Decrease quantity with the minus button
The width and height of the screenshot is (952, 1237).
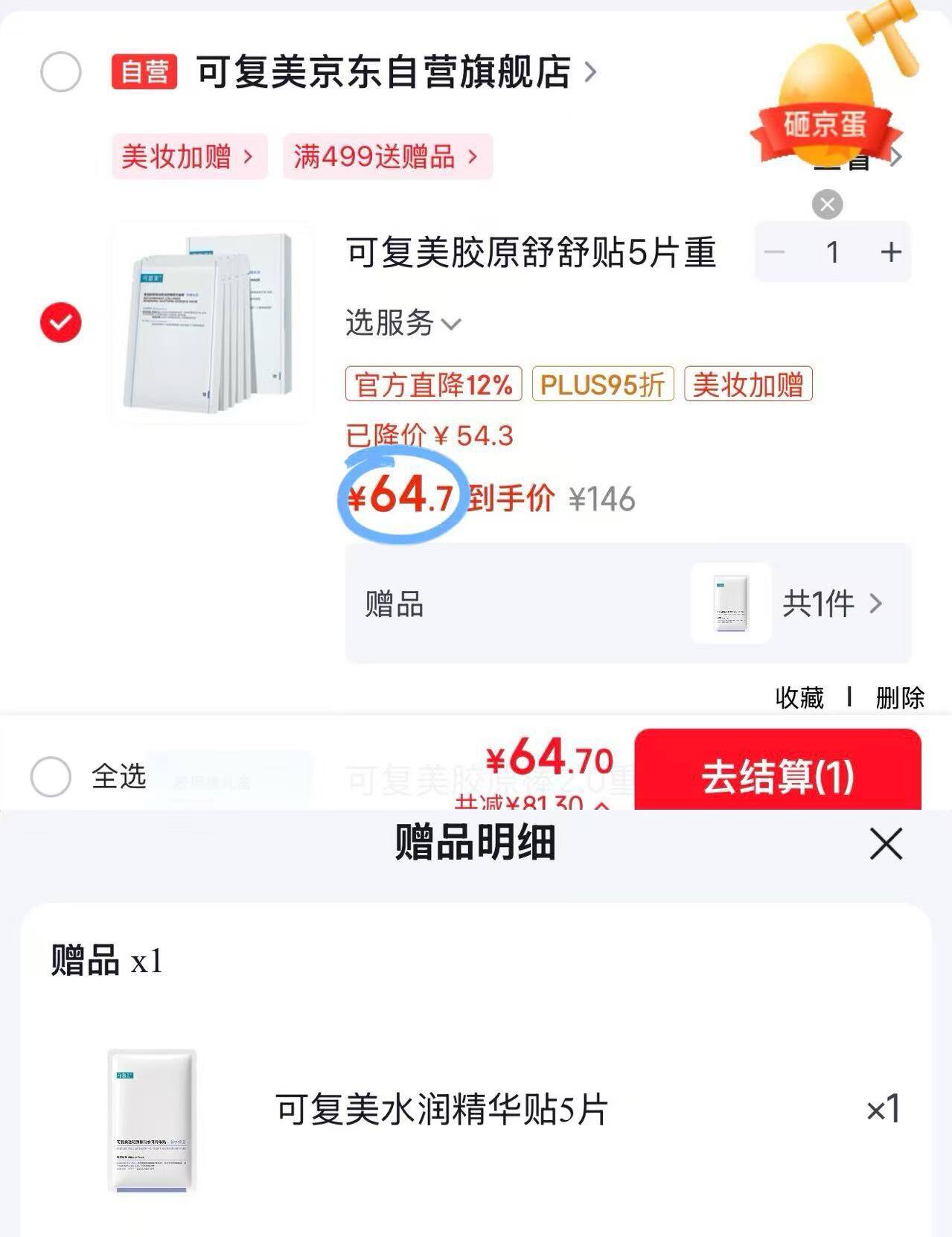(x=775, y=252)
